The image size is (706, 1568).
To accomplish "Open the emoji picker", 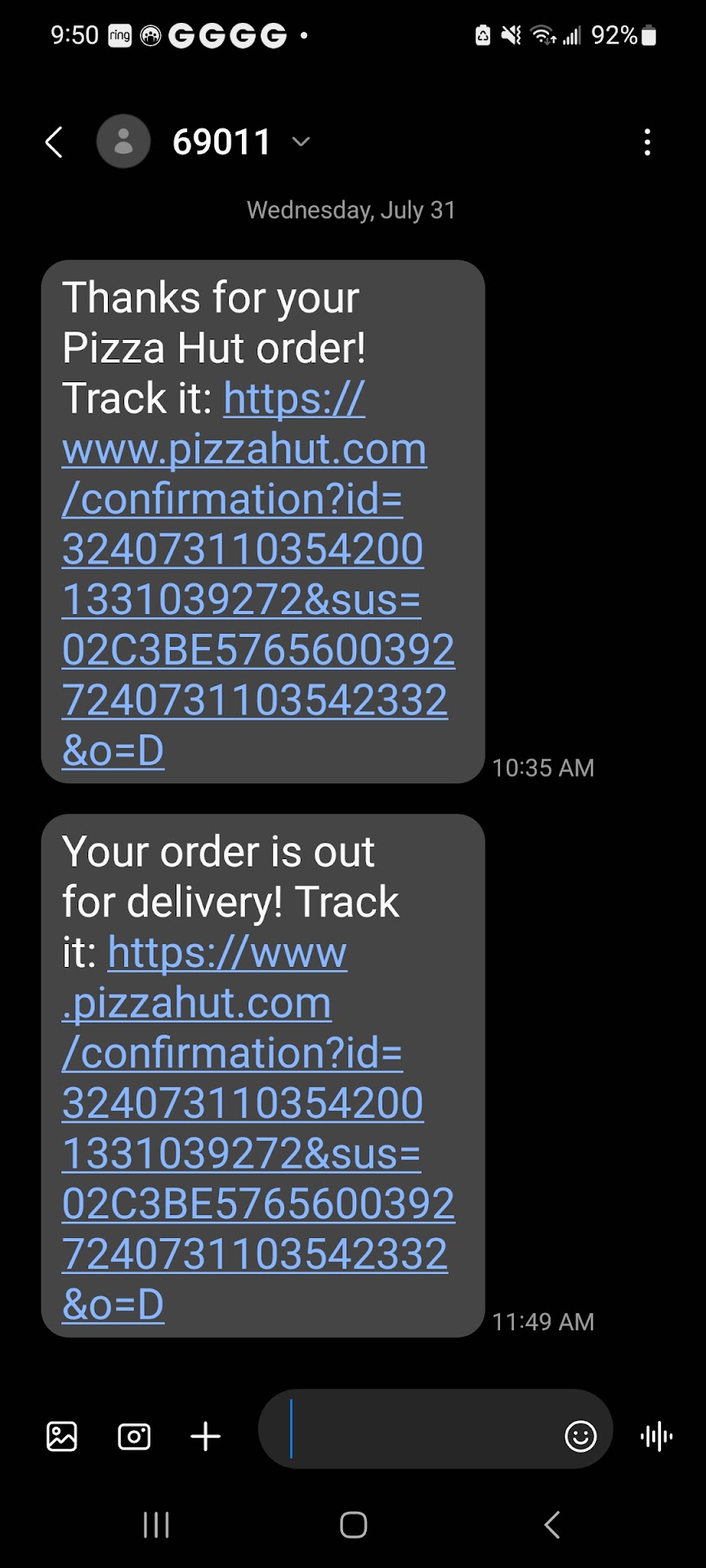I will pos(580,1436).
